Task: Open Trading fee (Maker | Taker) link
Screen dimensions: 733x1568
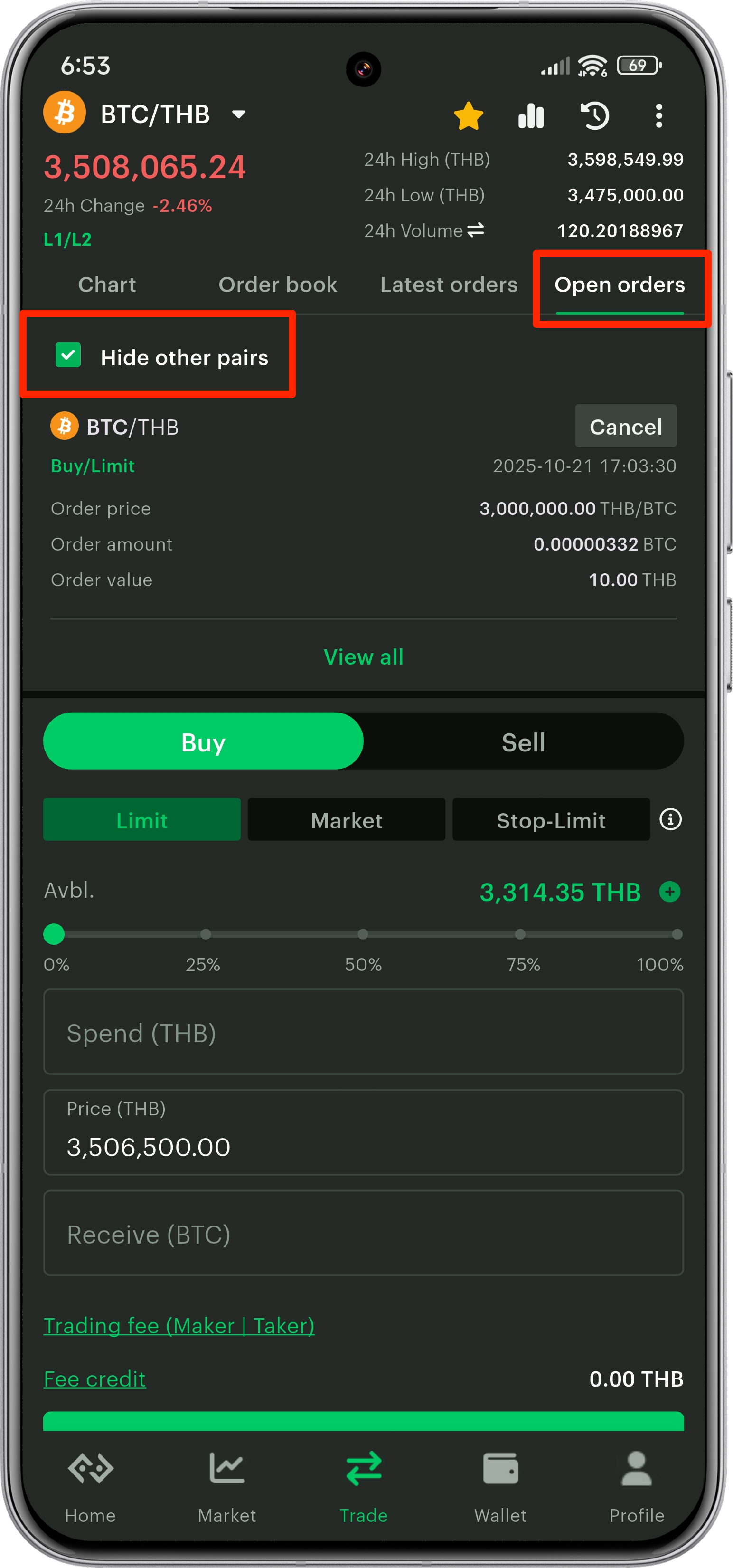Action: [179, 1326]
